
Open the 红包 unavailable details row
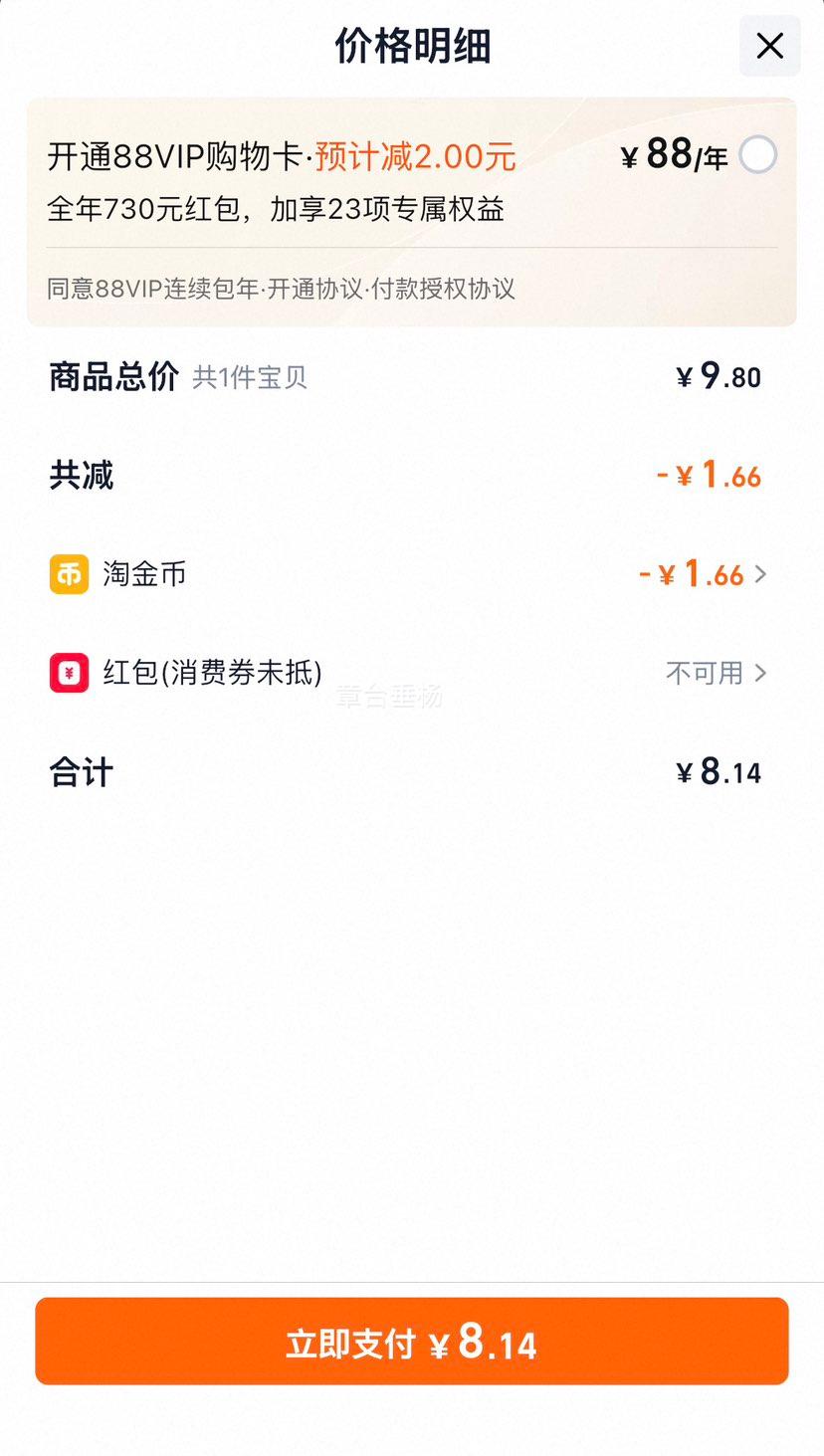point(412,673)
